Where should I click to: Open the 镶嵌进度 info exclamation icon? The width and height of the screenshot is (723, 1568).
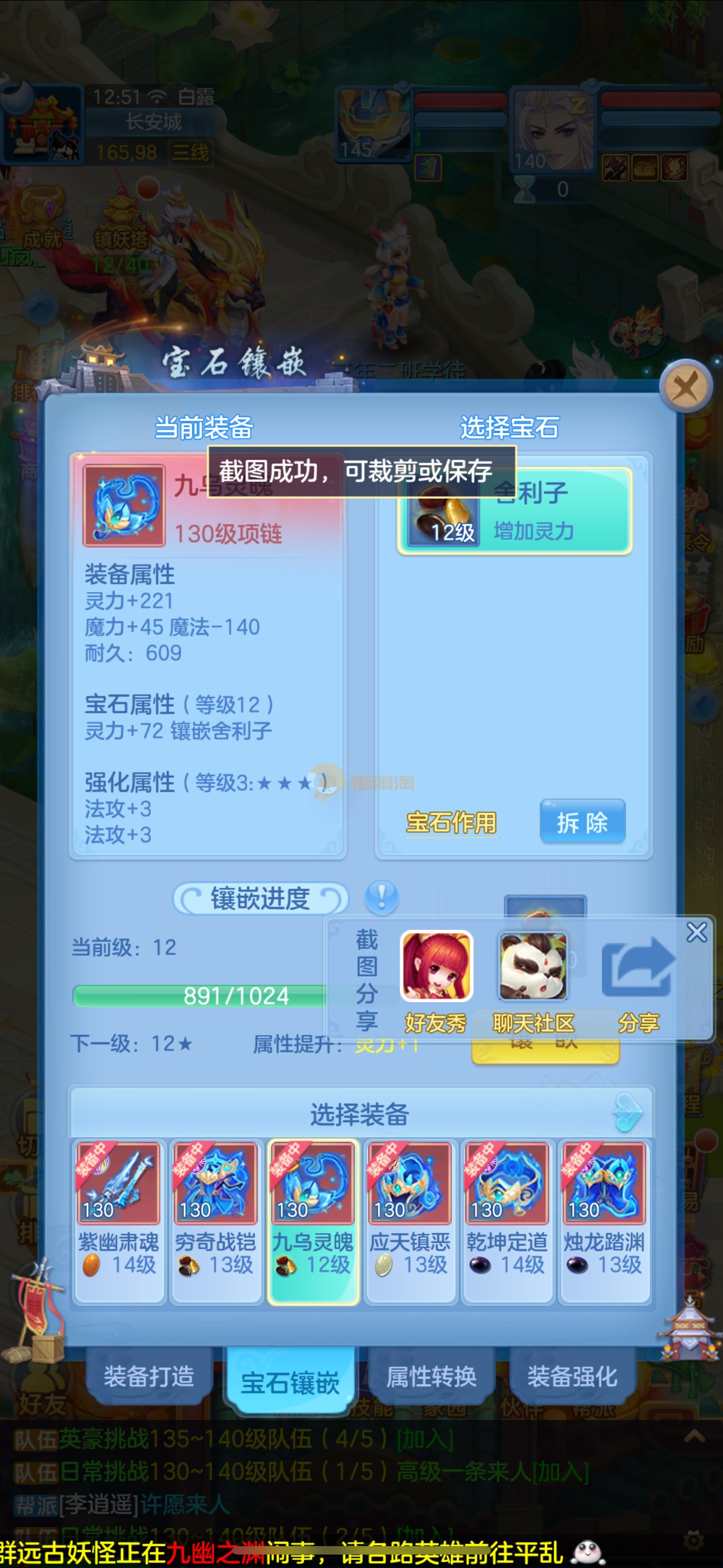tap(382, 897)
